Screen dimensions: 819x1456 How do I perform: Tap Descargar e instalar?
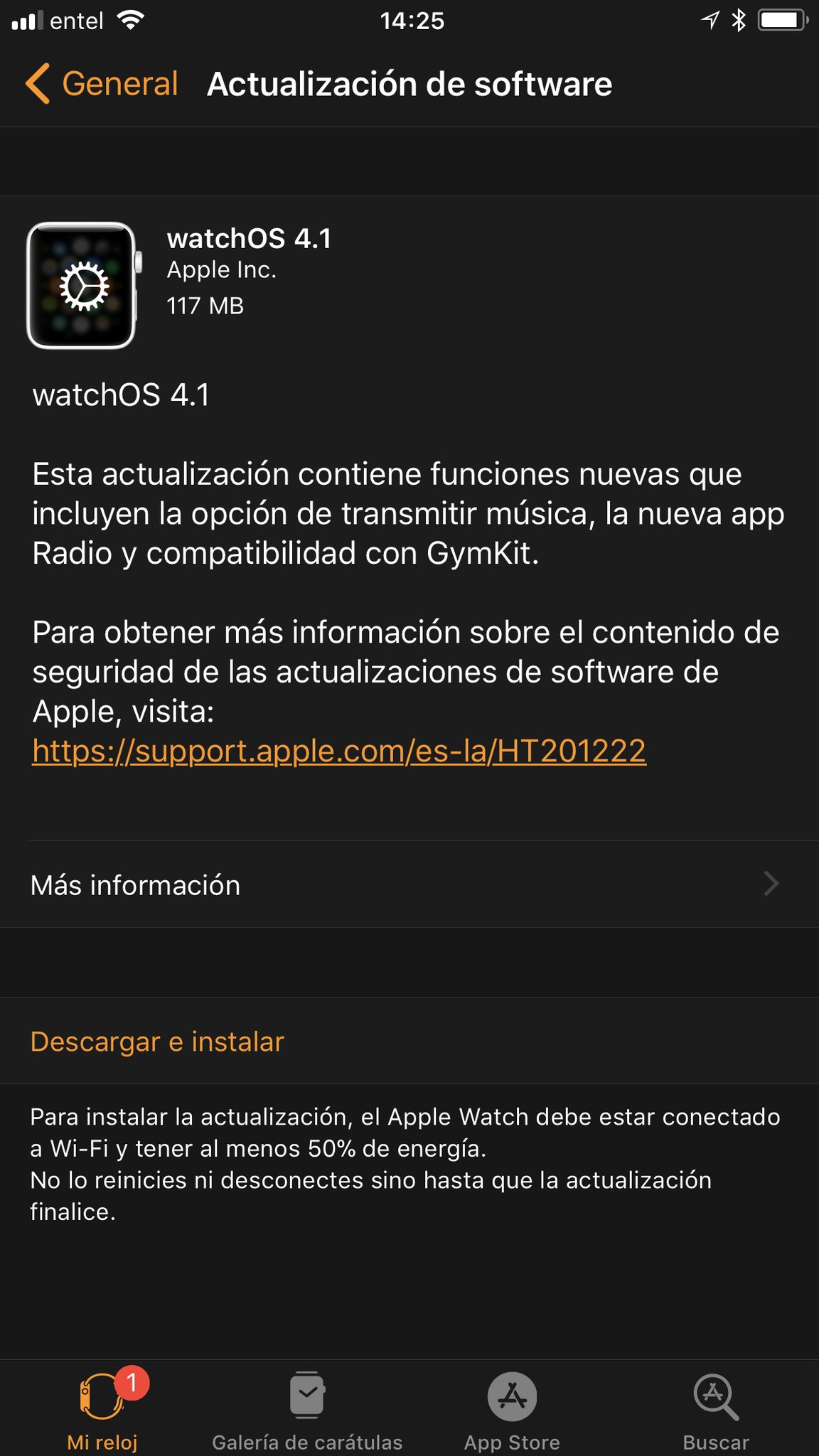157,1042
